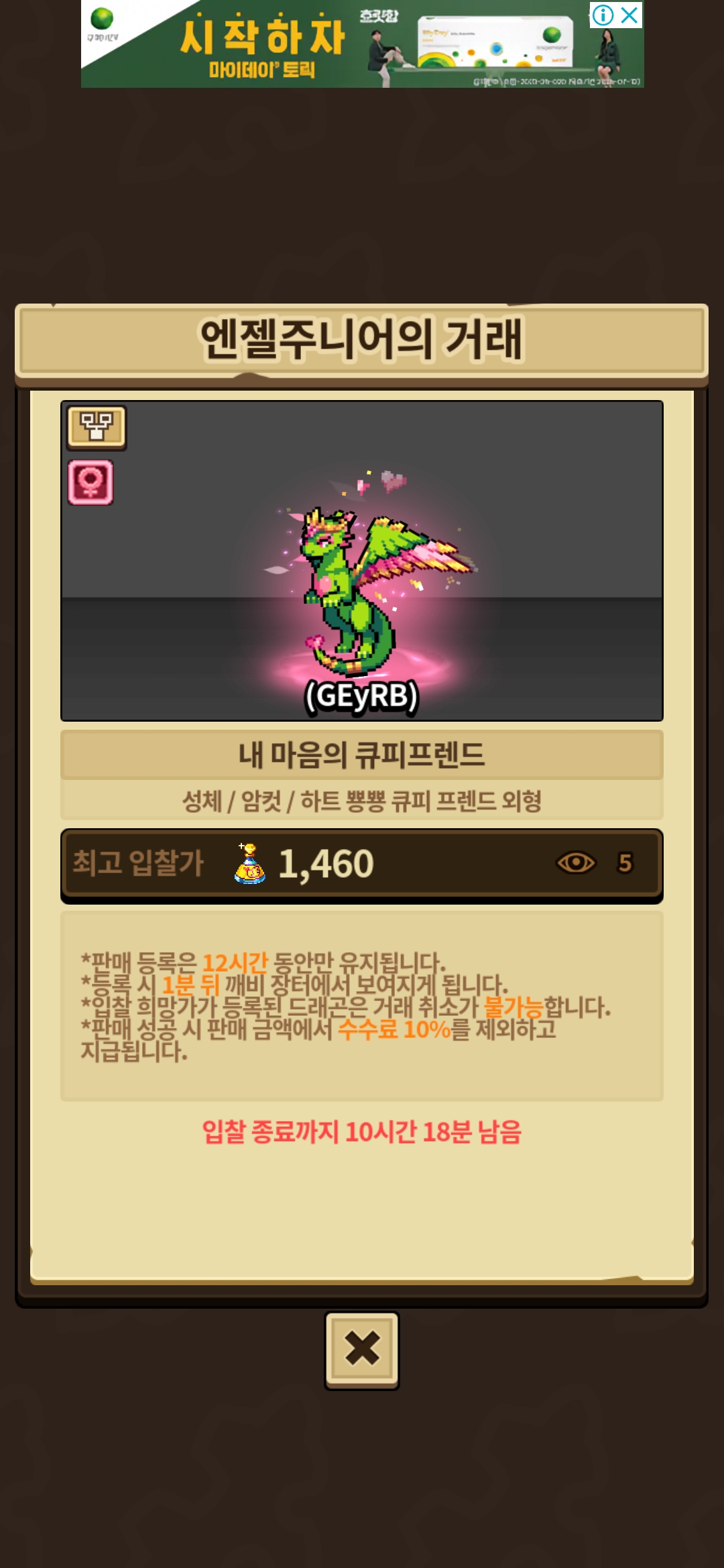Close the trade dialog with the X button

tap(362, 1350)
